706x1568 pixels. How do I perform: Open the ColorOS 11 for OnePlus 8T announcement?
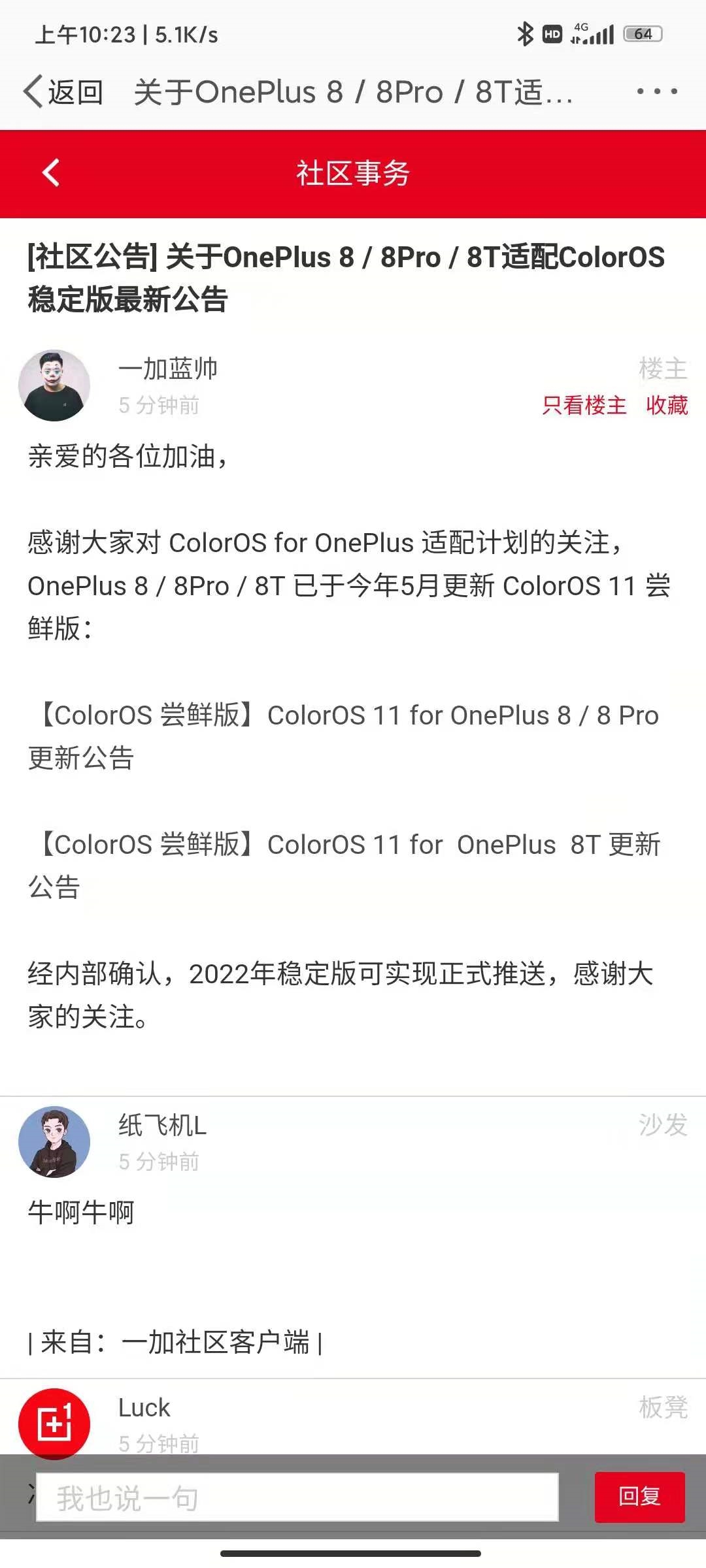coord(343,866)
